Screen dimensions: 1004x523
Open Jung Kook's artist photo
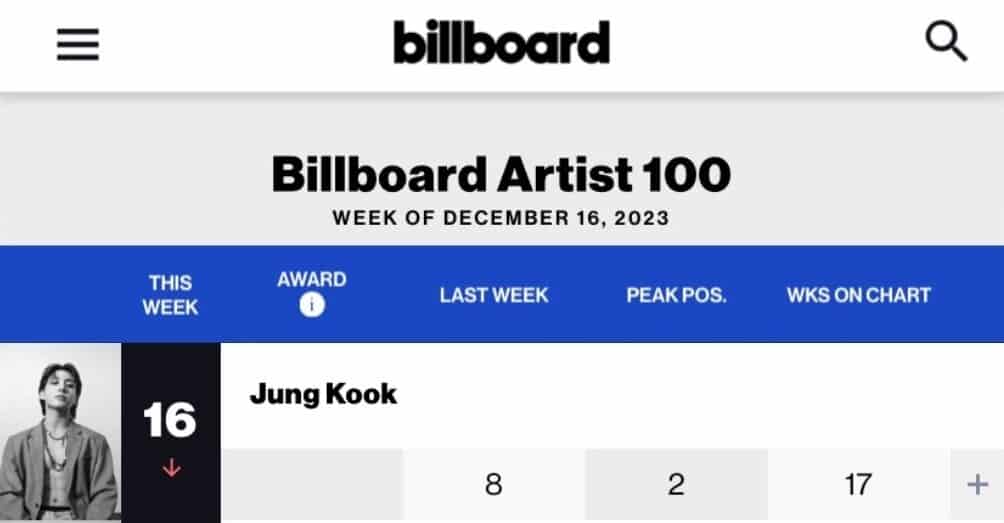pyautogui.click(x=60, y=433)
